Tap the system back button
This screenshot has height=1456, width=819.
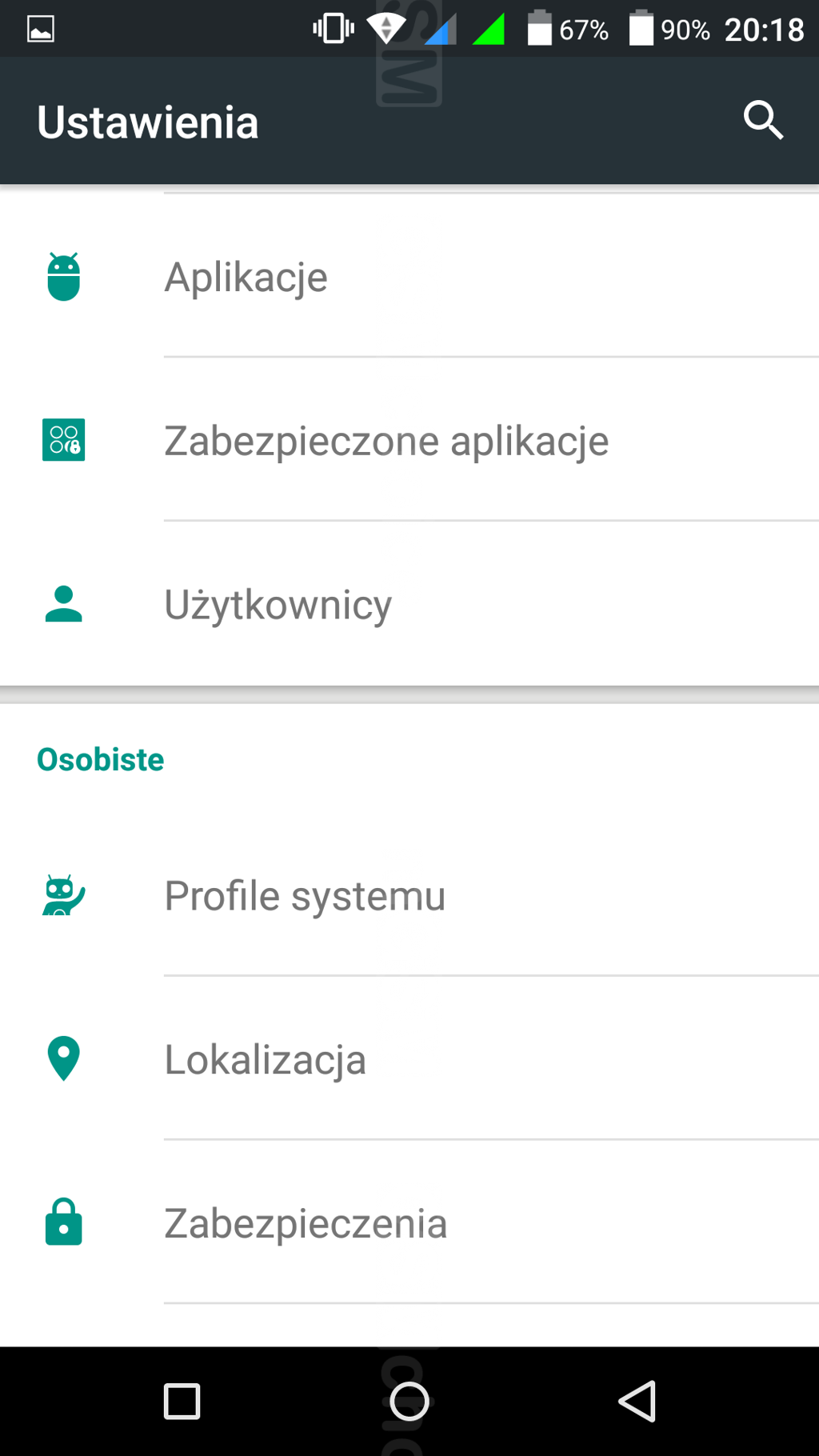[x=637, y=1402]
